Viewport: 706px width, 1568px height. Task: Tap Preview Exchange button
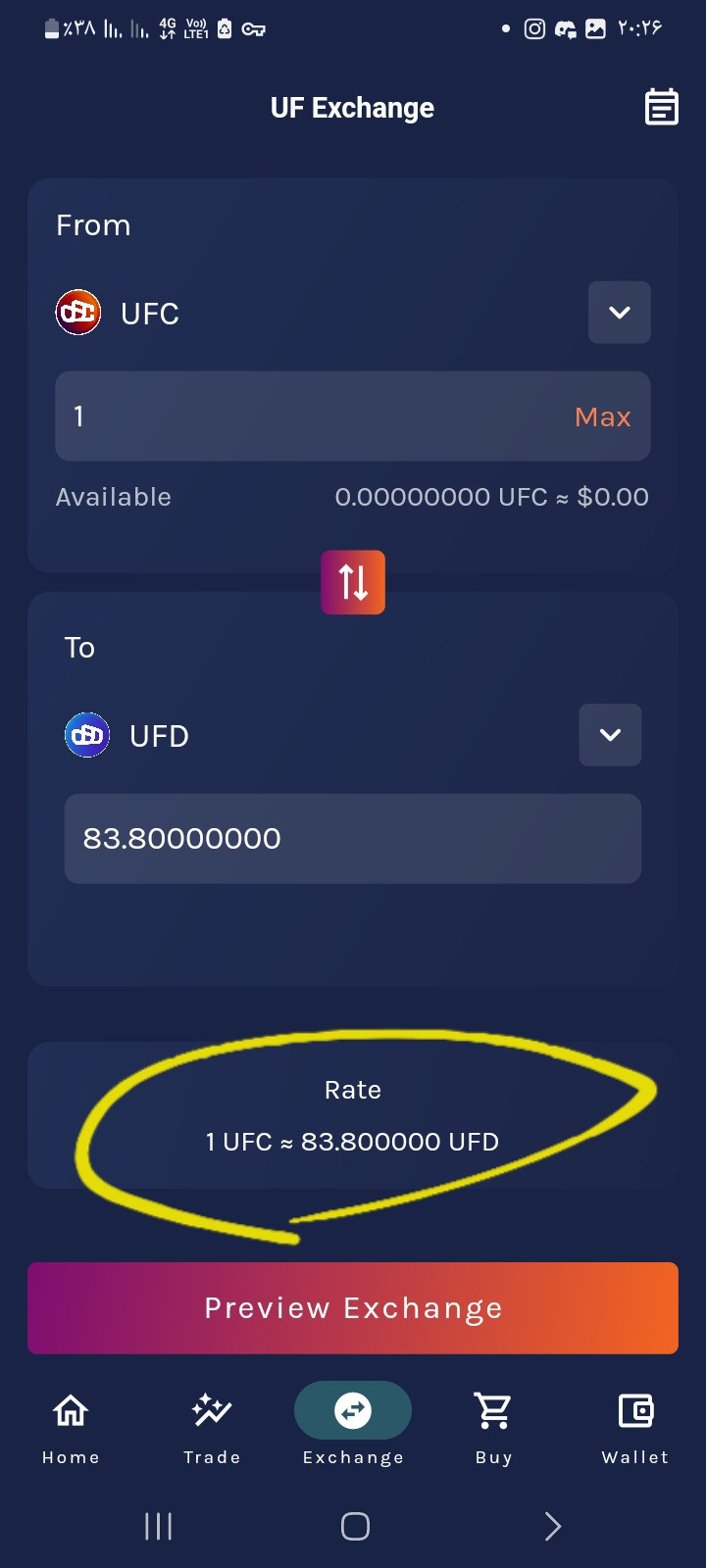point(353,1308)
